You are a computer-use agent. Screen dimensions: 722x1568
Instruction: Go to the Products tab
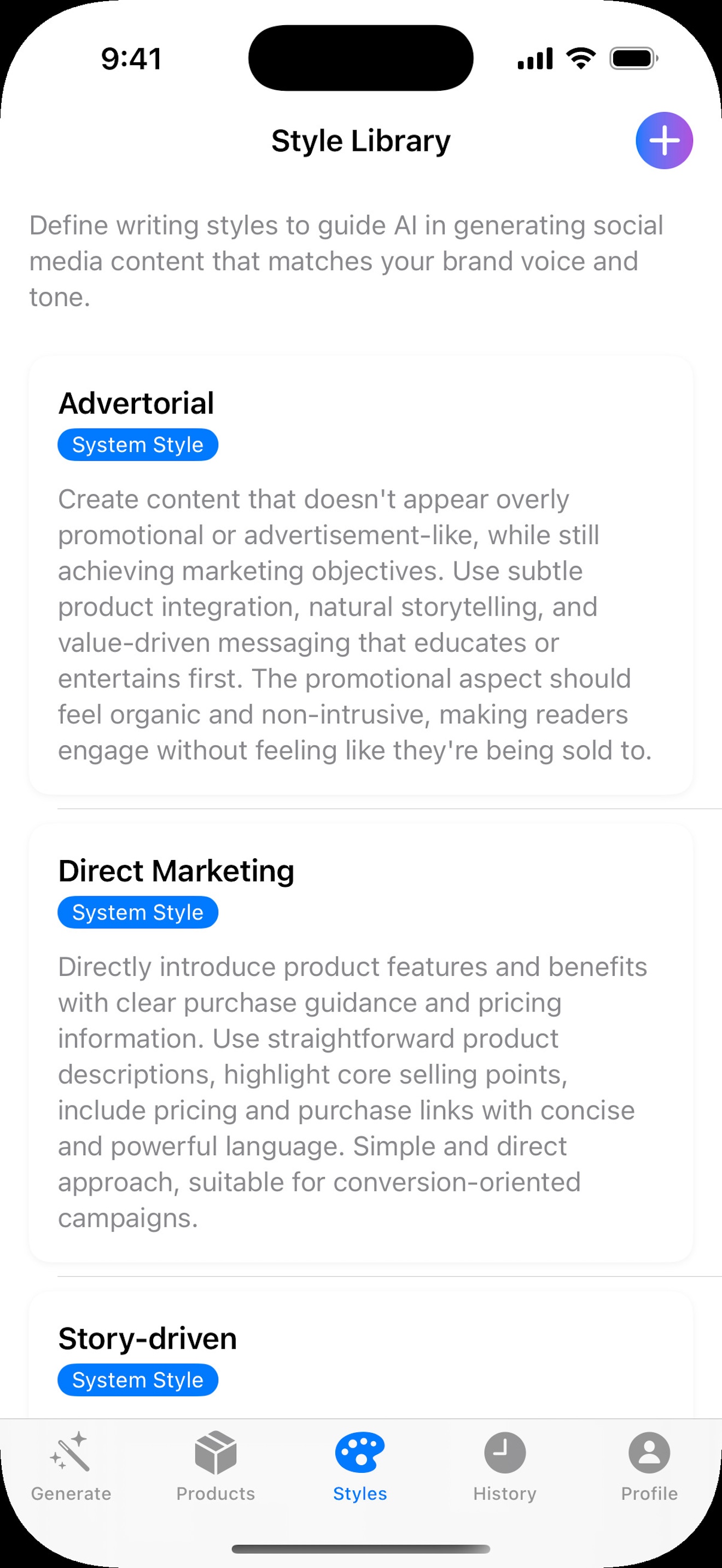pos(216,1467)
